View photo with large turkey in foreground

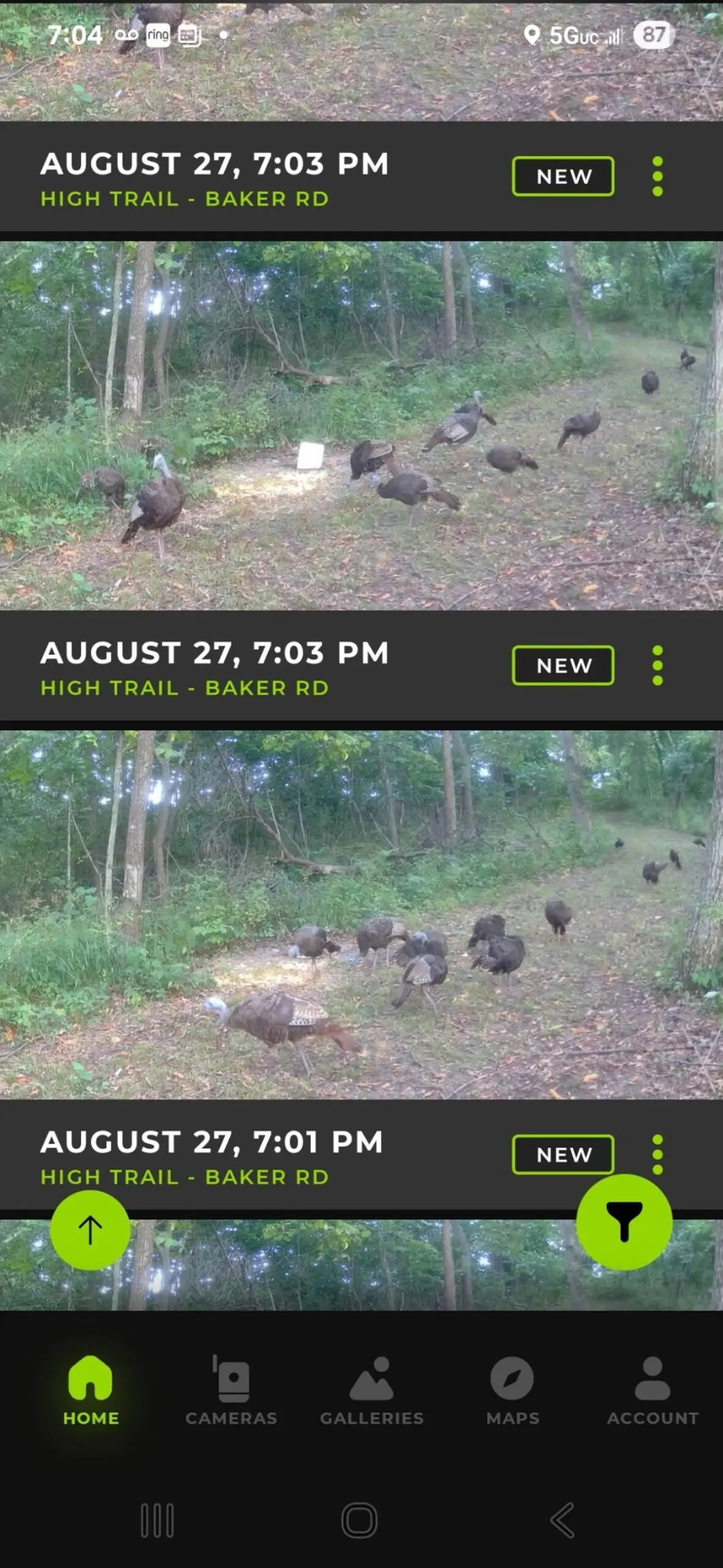pyautogui.click(x=361, y=914)
